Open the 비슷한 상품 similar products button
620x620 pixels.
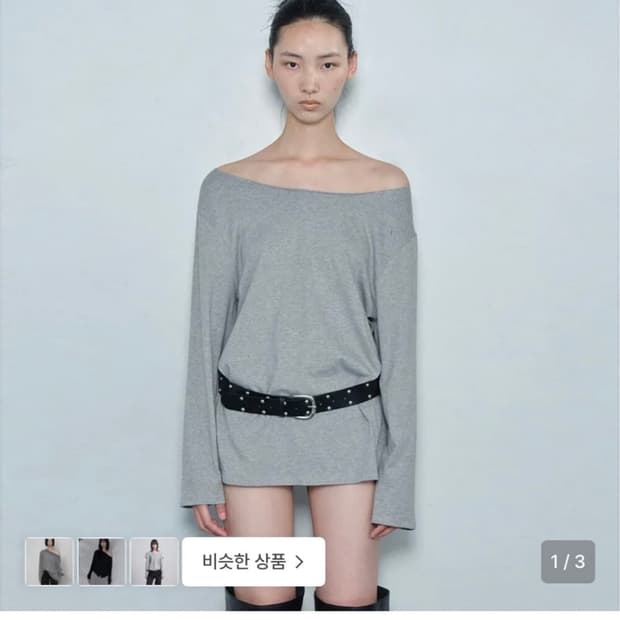point(253,561)
